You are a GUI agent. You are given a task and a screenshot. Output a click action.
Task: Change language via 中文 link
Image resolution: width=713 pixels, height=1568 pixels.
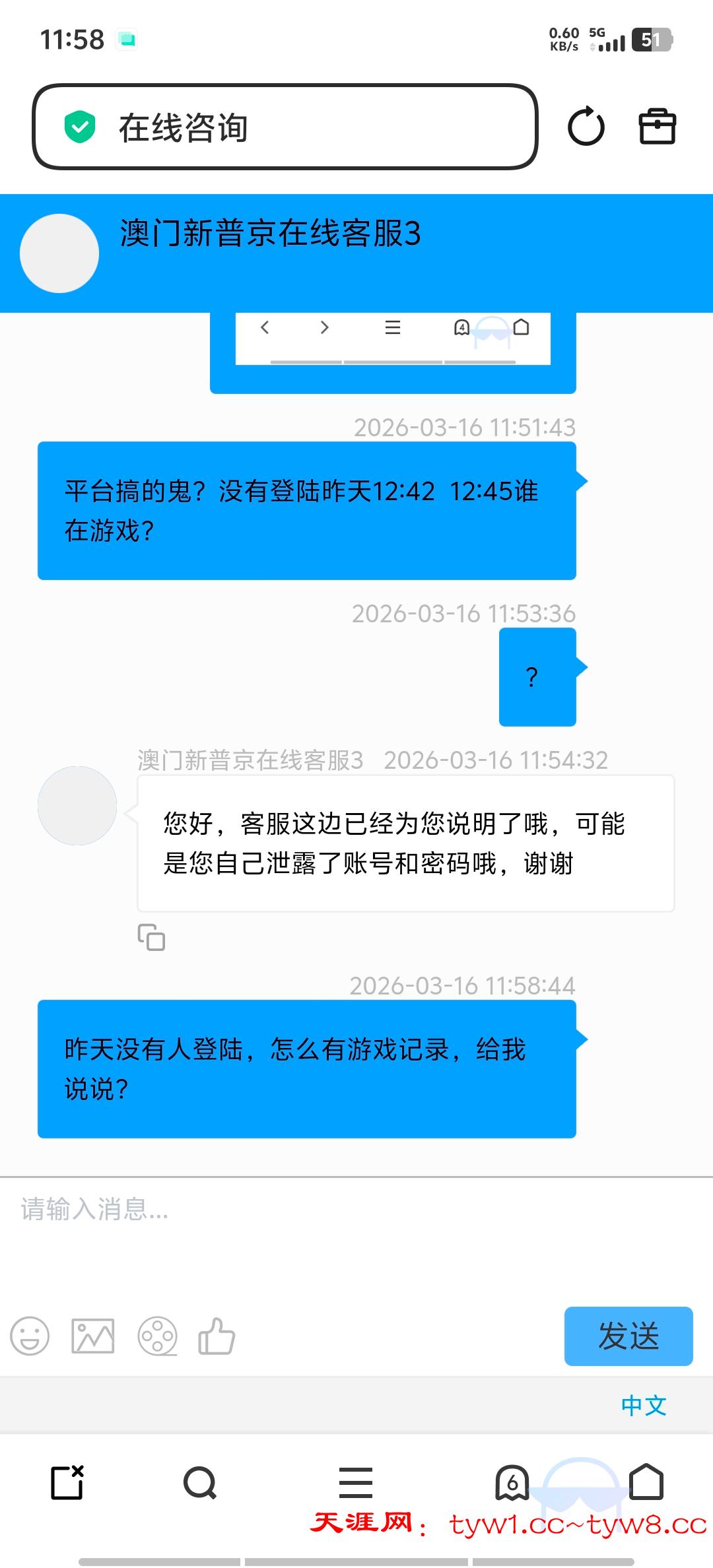[643, 1406]
